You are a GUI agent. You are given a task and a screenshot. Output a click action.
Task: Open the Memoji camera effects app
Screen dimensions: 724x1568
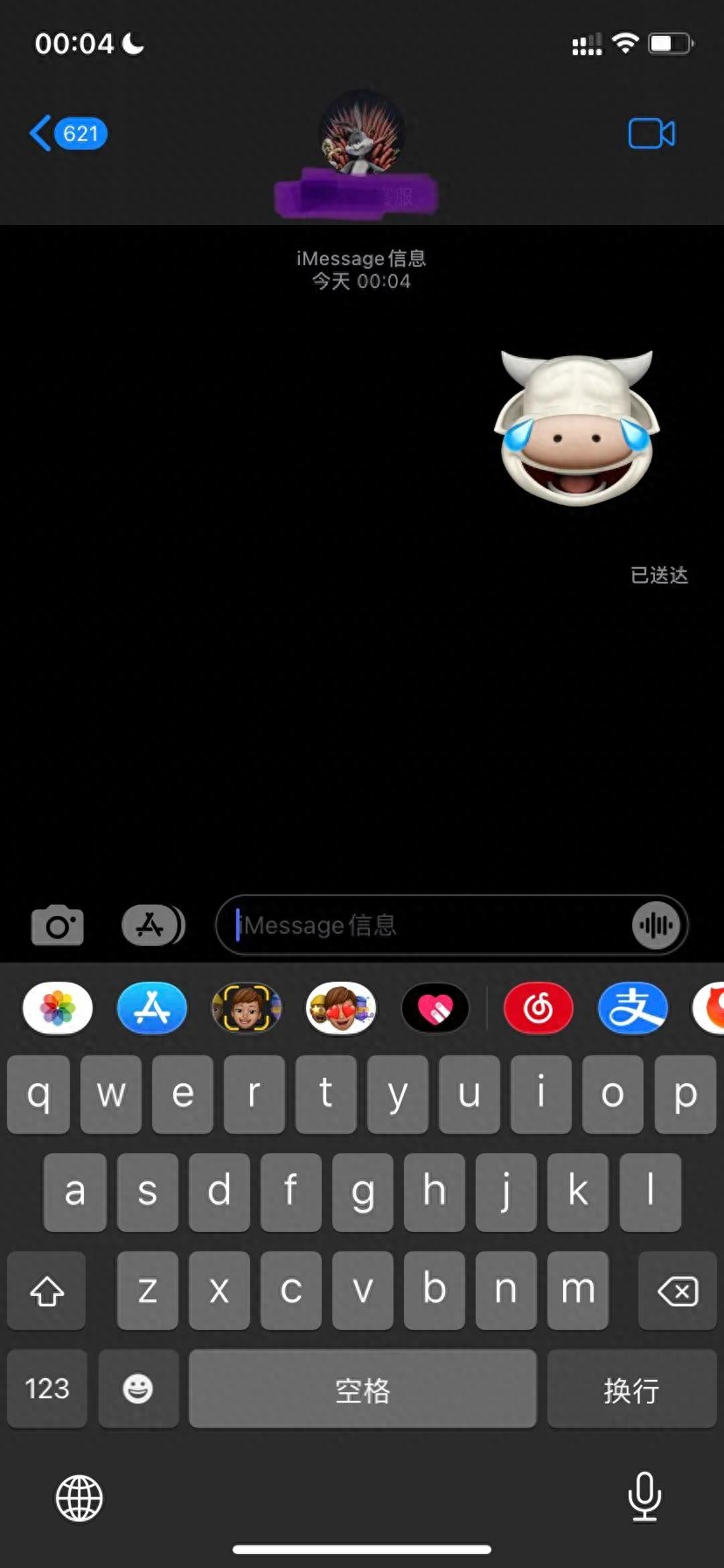[247, 1009]
